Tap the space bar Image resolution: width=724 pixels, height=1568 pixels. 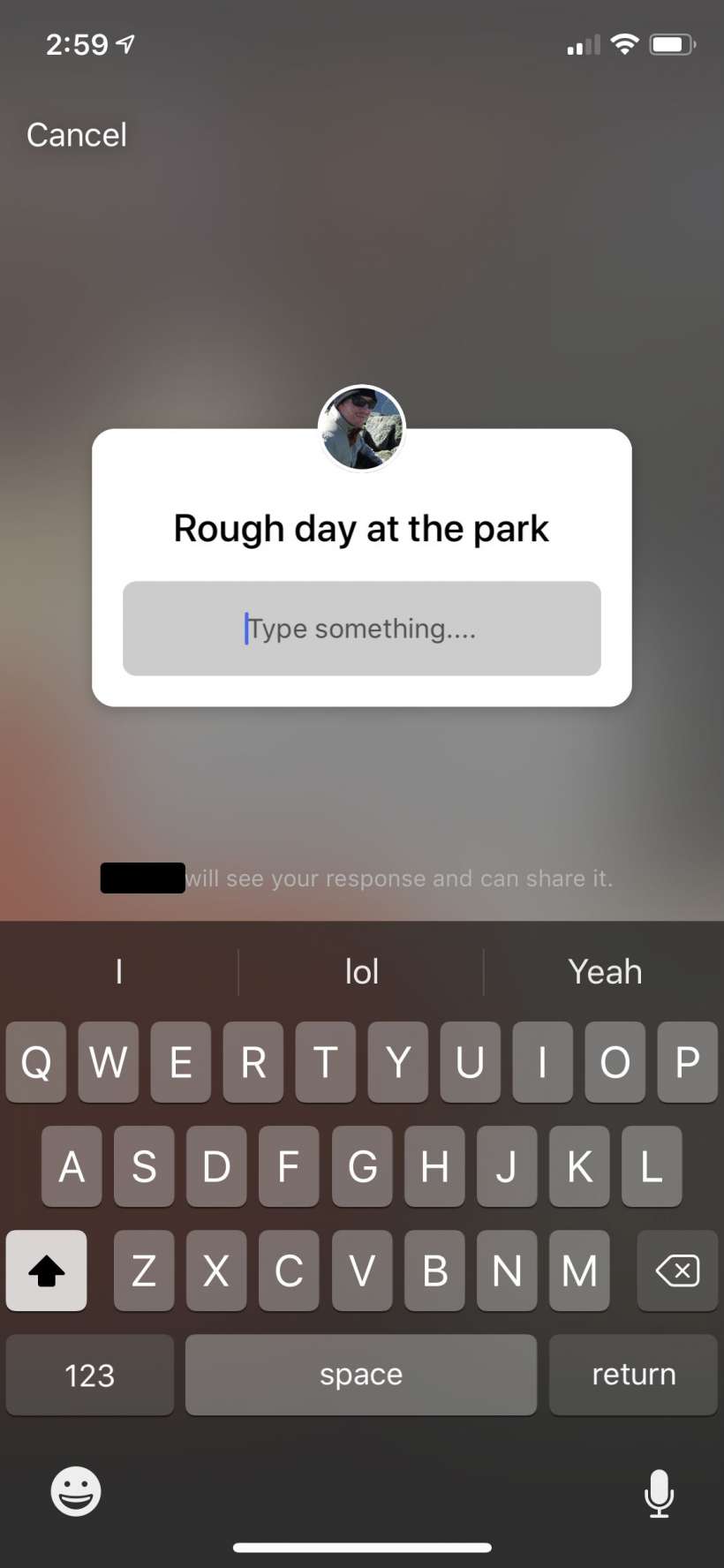[x=361, y=1375]
